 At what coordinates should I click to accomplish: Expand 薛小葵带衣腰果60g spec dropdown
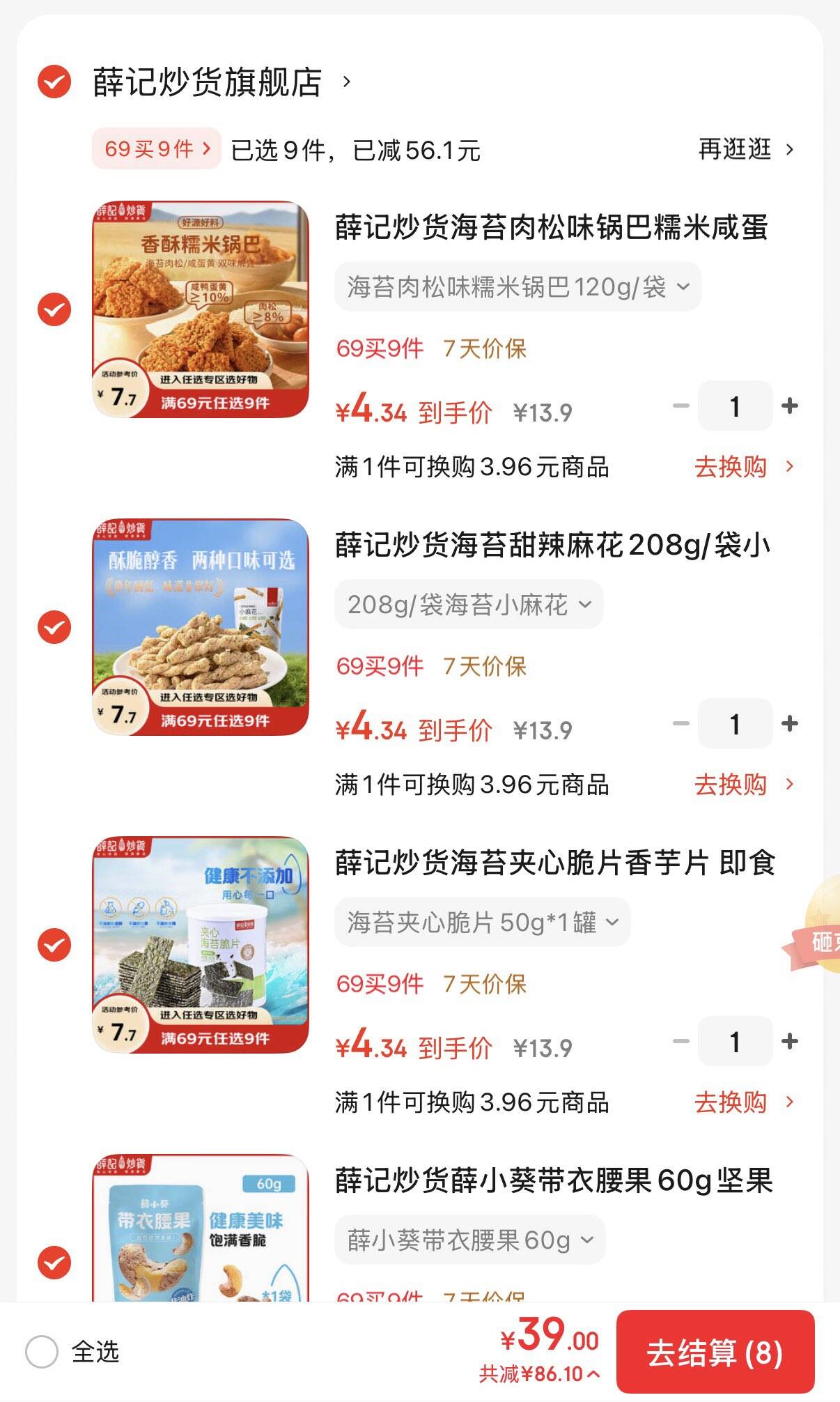tap(469, 1240)
